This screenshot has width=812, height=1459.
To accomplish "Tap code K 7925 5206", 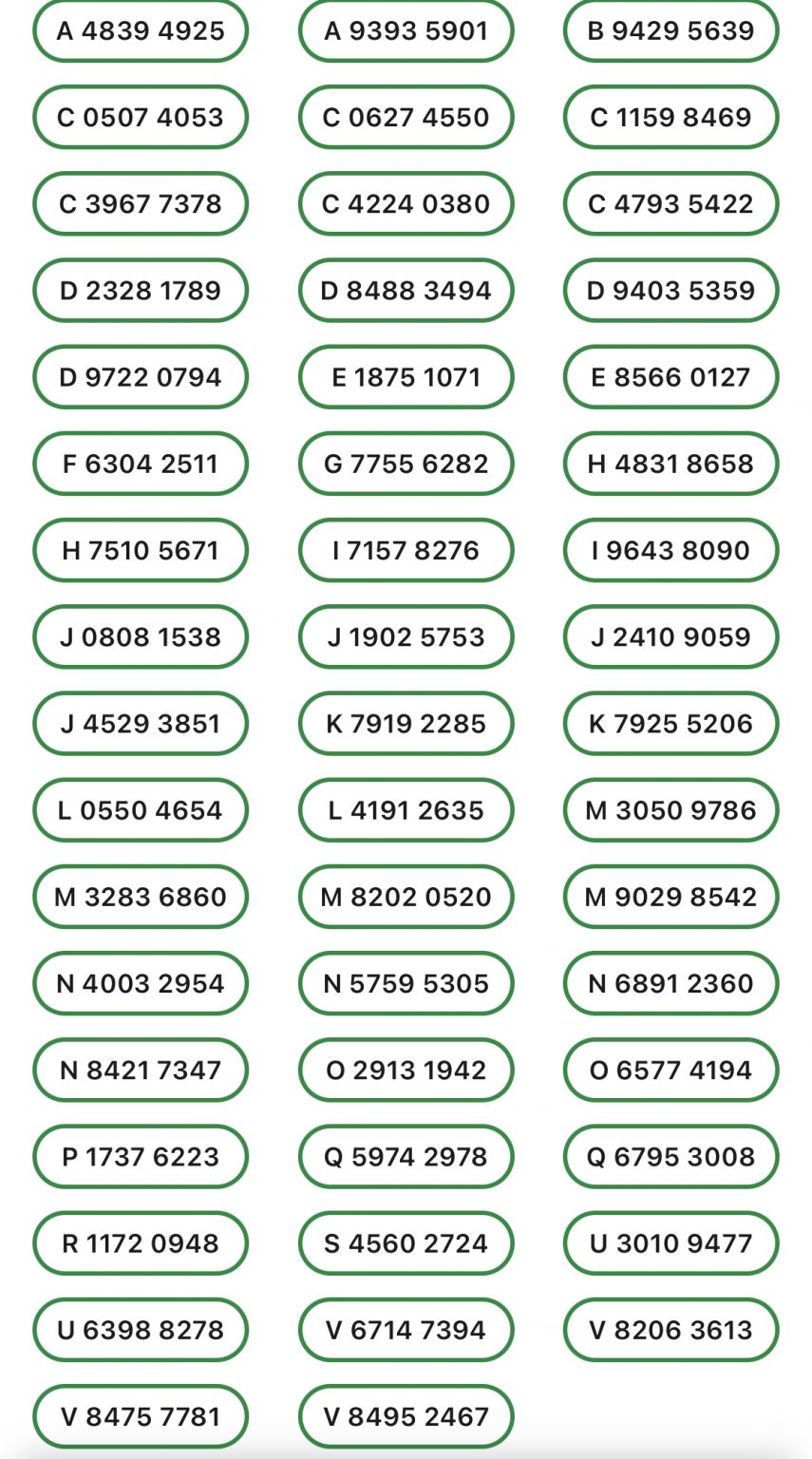I will tap(671, 723).
